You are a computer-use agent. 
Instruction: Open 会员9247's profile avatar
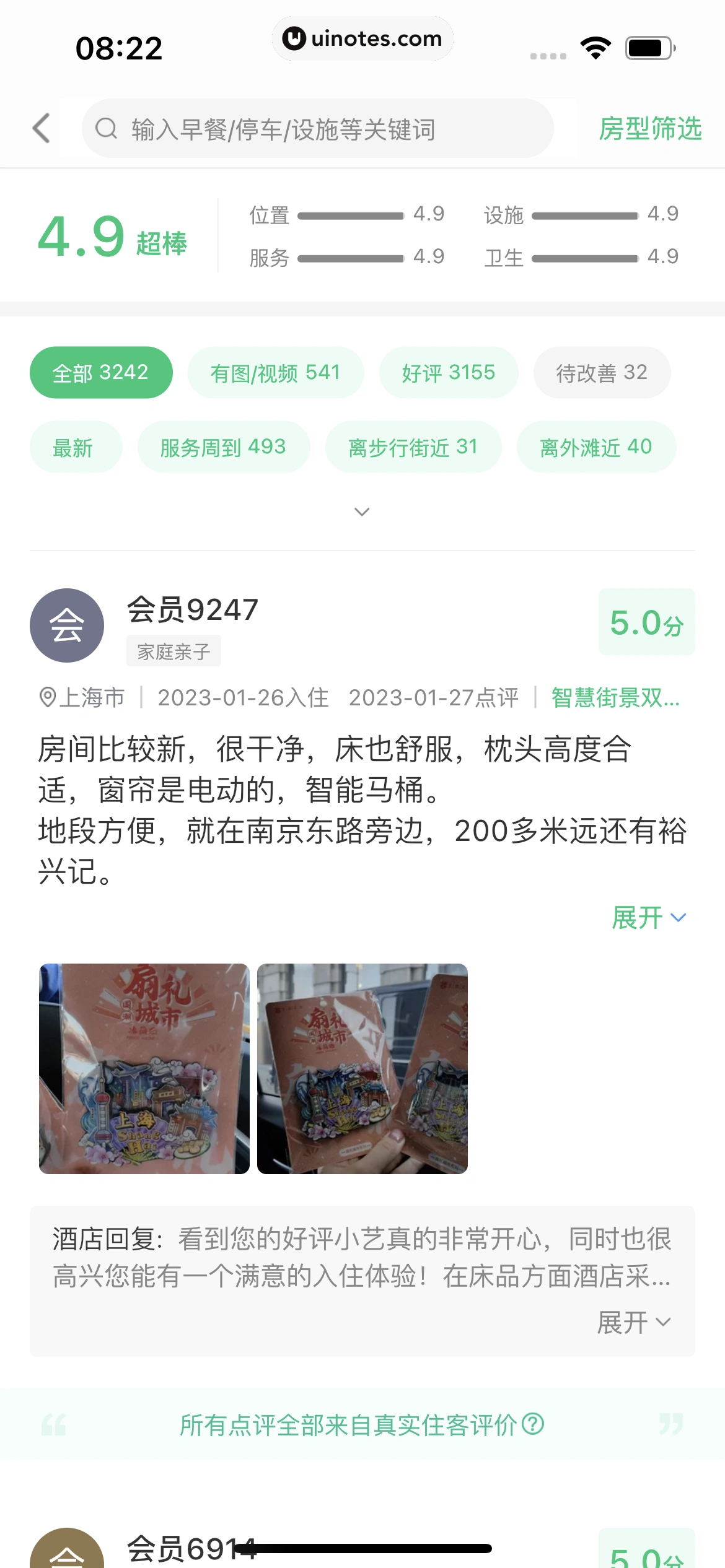click(x=67, y=625)
